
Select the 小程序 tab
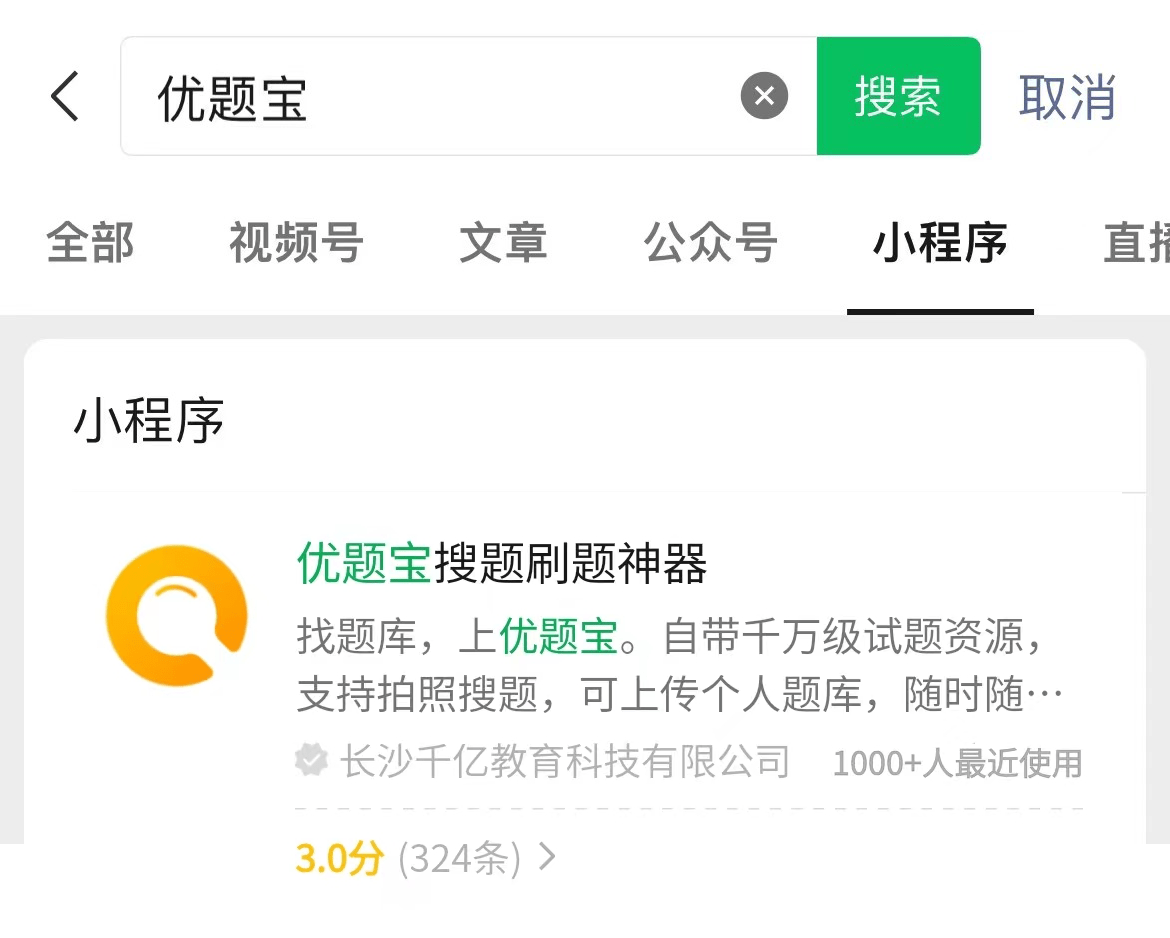pyautogui.click(x=940, y=243)
